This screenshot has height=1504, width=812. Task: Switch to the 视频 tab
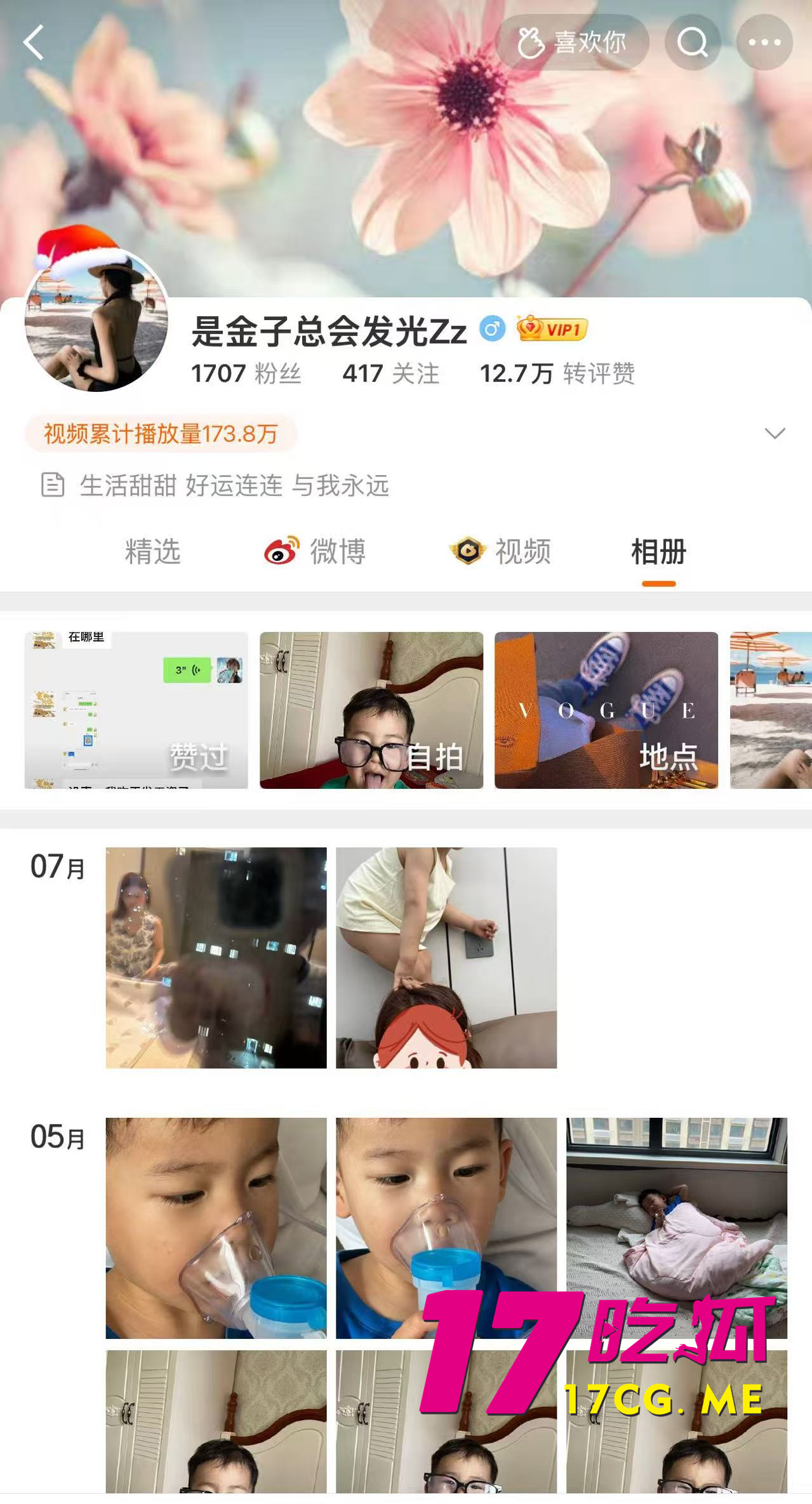coord(500,551)
